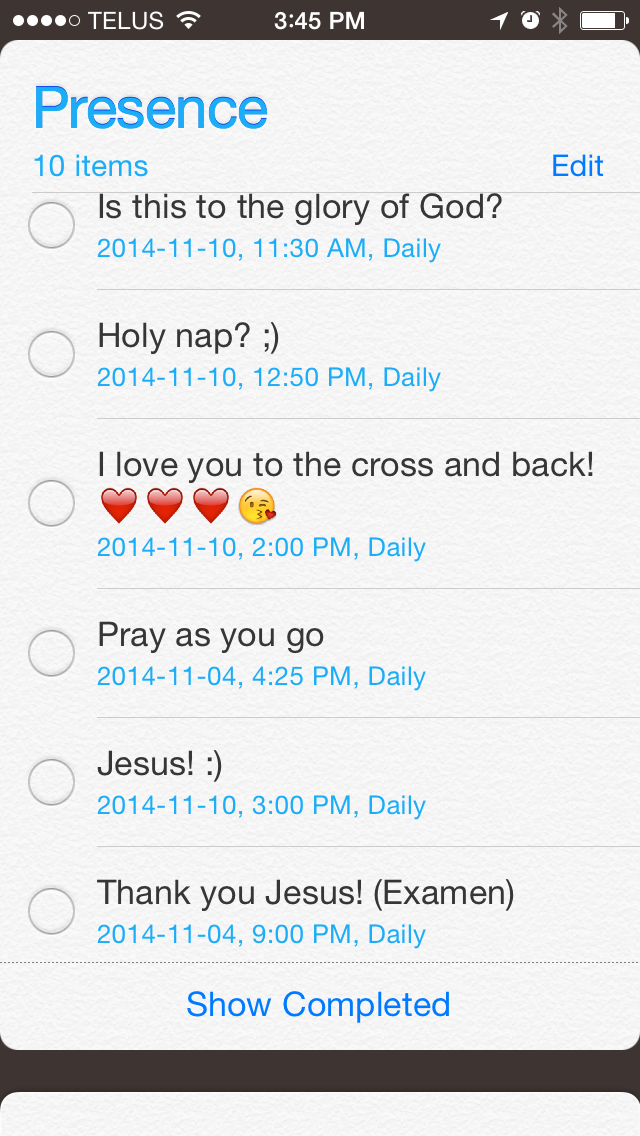The image size is (640, 1136).
Task: Select the 'Thank you Jesus! (Examen)' reminder text
Action: pyautogui.click(x=305, y=893)
